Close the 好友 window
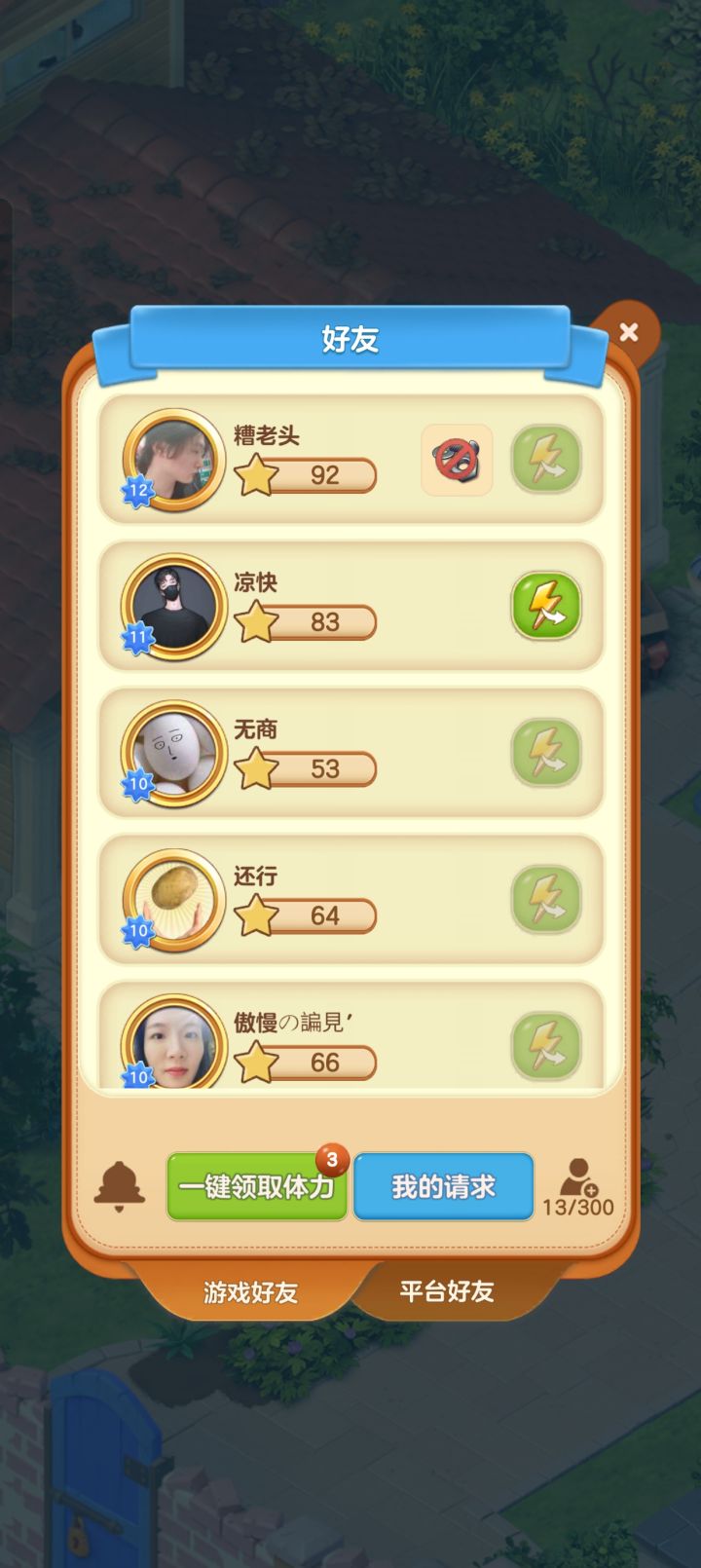 pos(630,331)
